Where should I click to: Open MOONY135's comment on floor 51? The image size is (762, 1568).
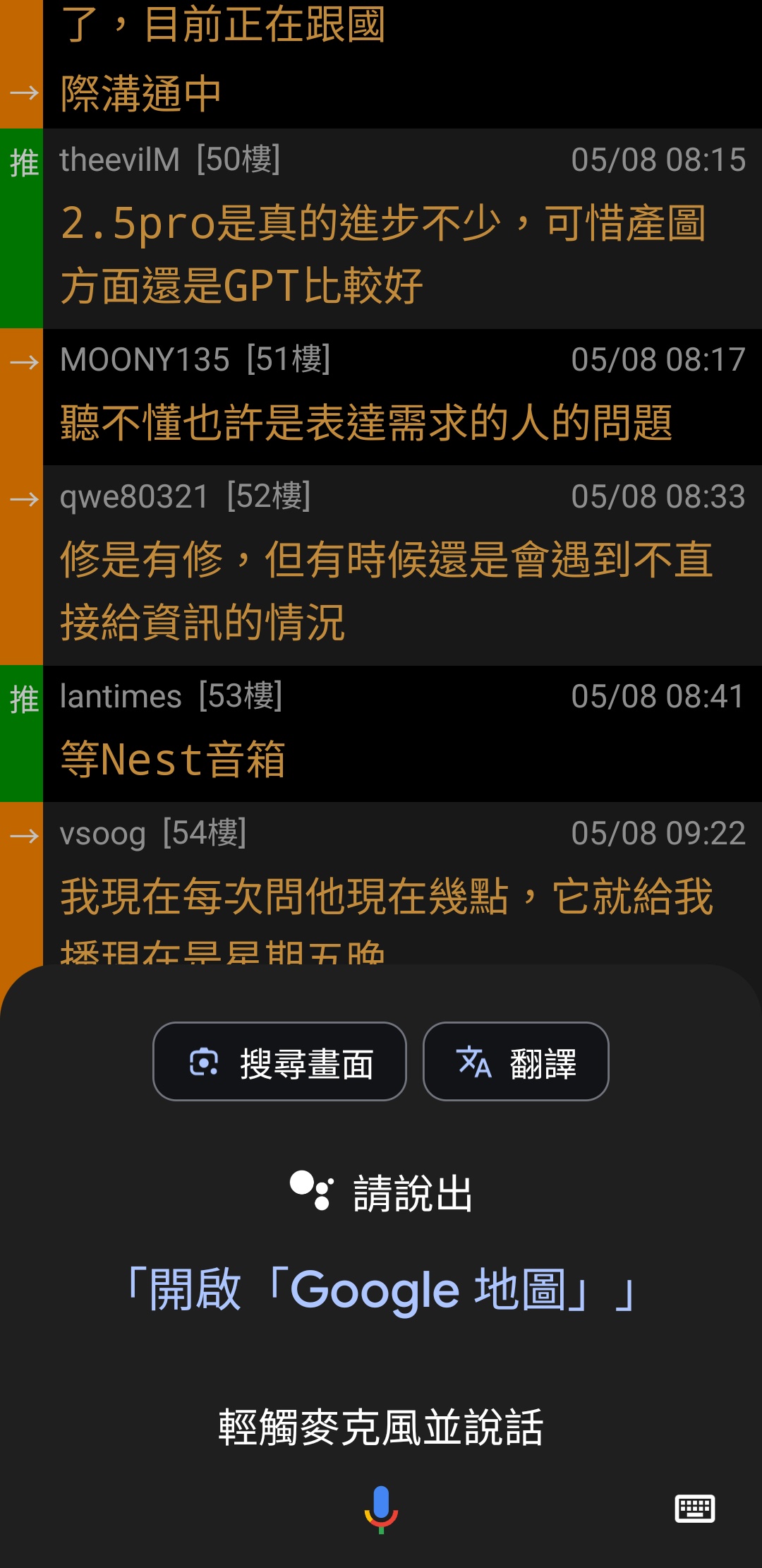pyautogui.click(x=381, y=397)
